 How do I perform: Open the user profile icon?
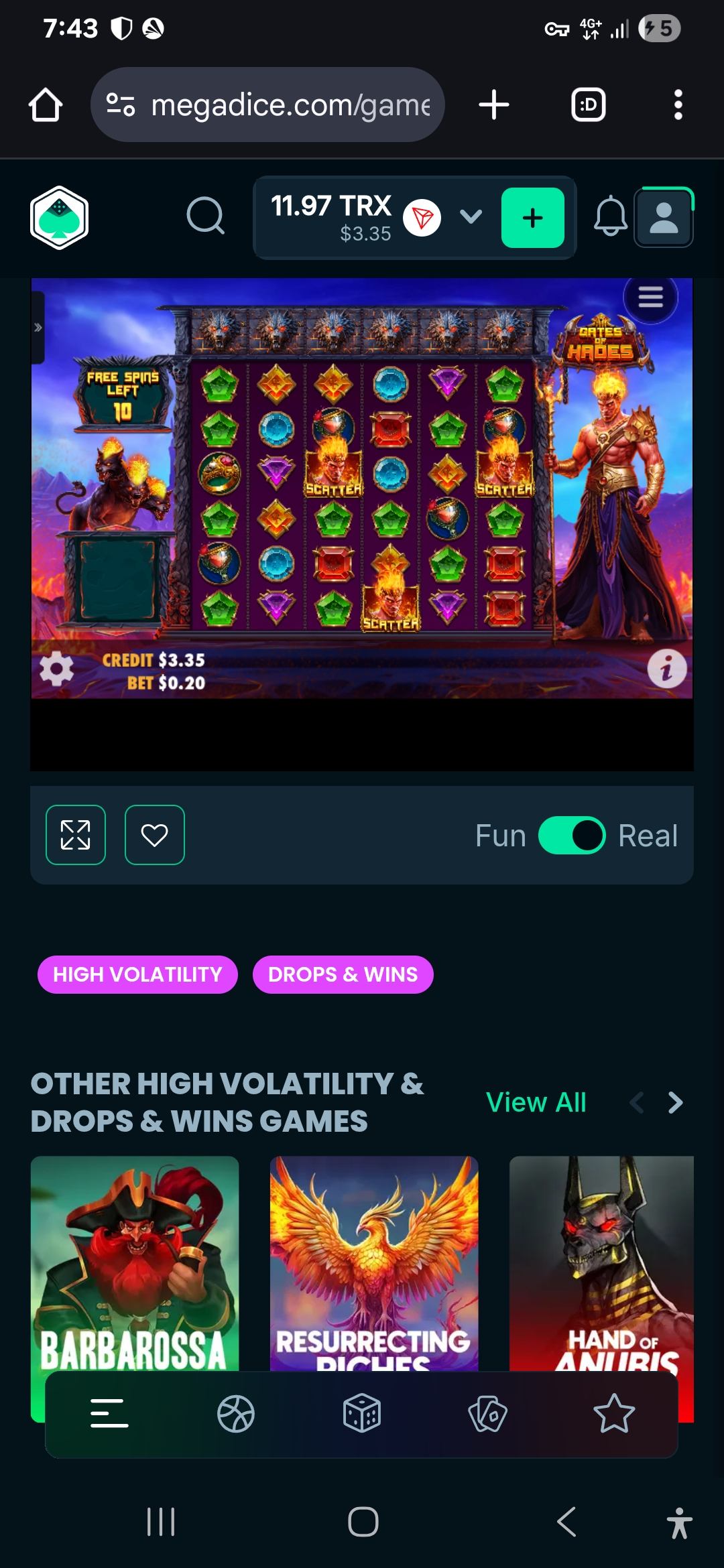tap(664, 218)
